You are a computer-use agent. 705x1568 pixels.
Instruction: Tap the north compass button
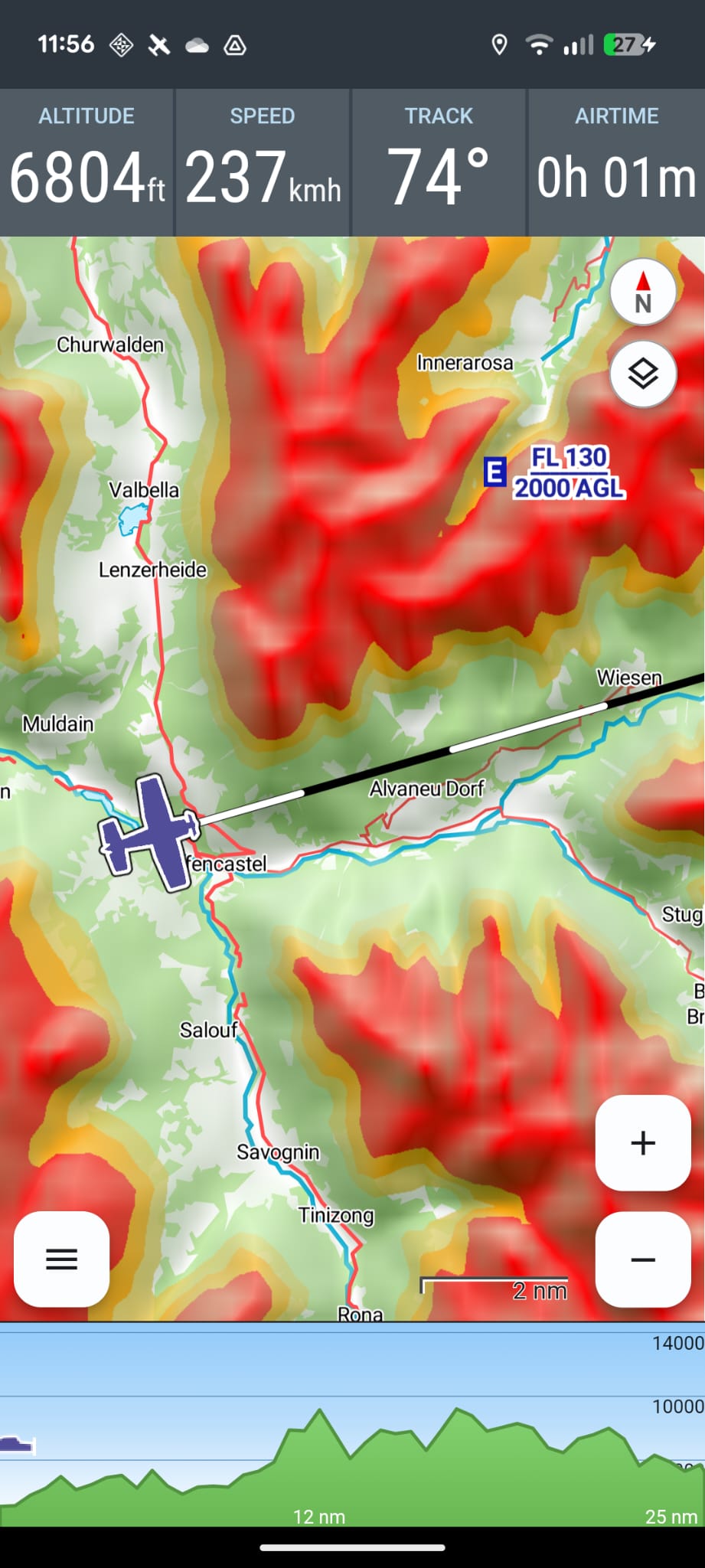click(x=642, y=292)
